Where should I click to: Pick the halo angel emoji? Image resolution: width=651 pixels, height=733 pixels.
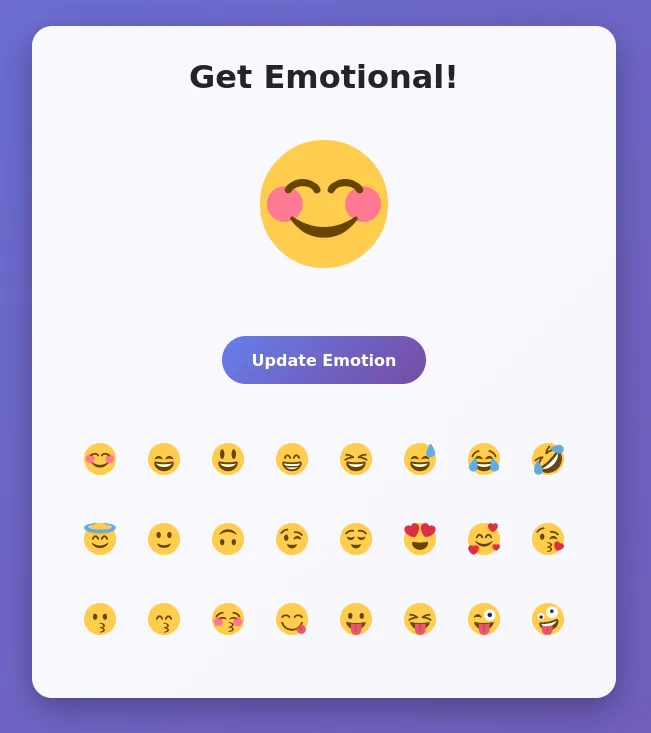coord(100,539)
